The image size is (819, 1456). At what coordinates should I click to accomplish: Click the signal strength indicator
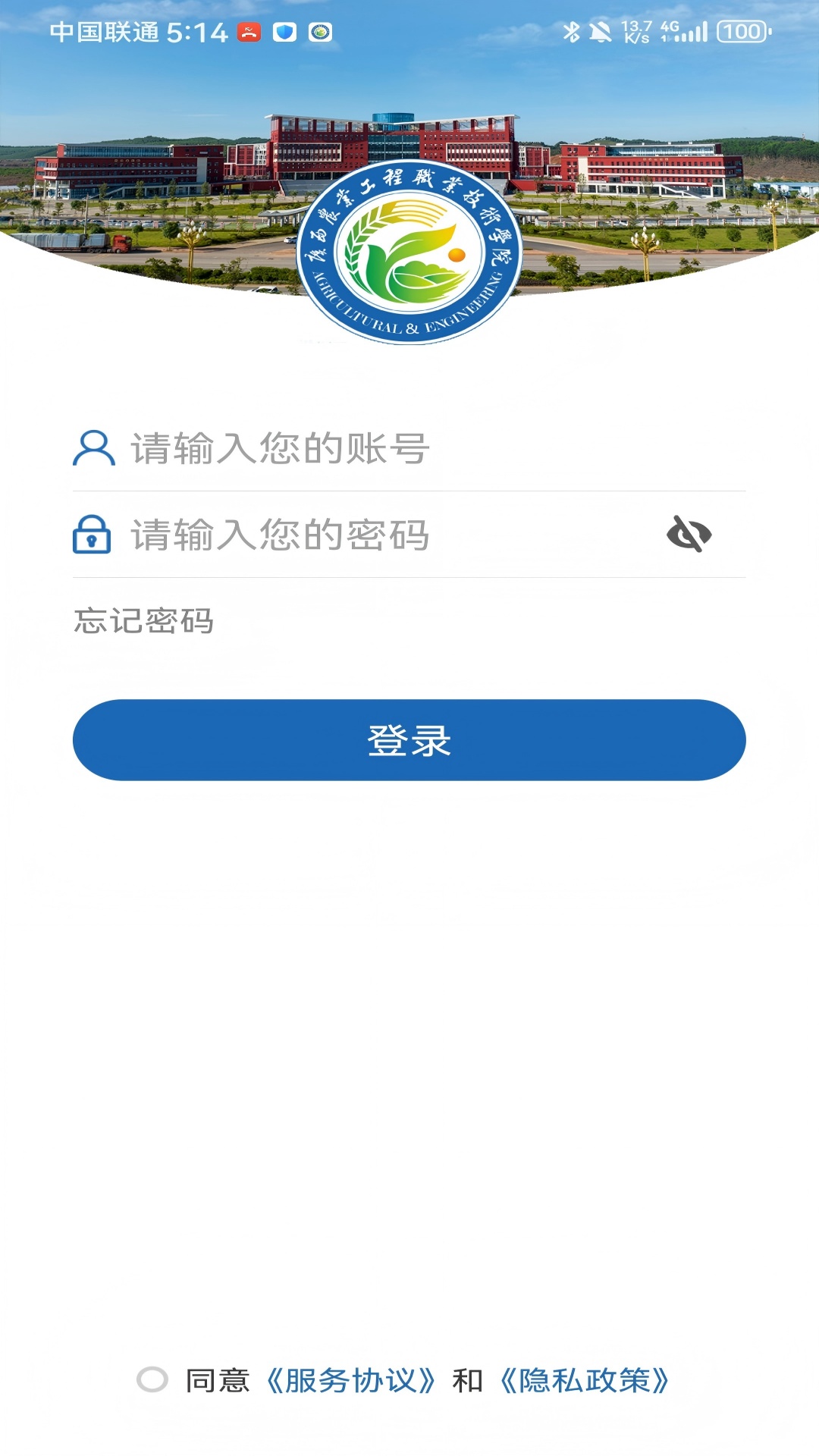692,33
